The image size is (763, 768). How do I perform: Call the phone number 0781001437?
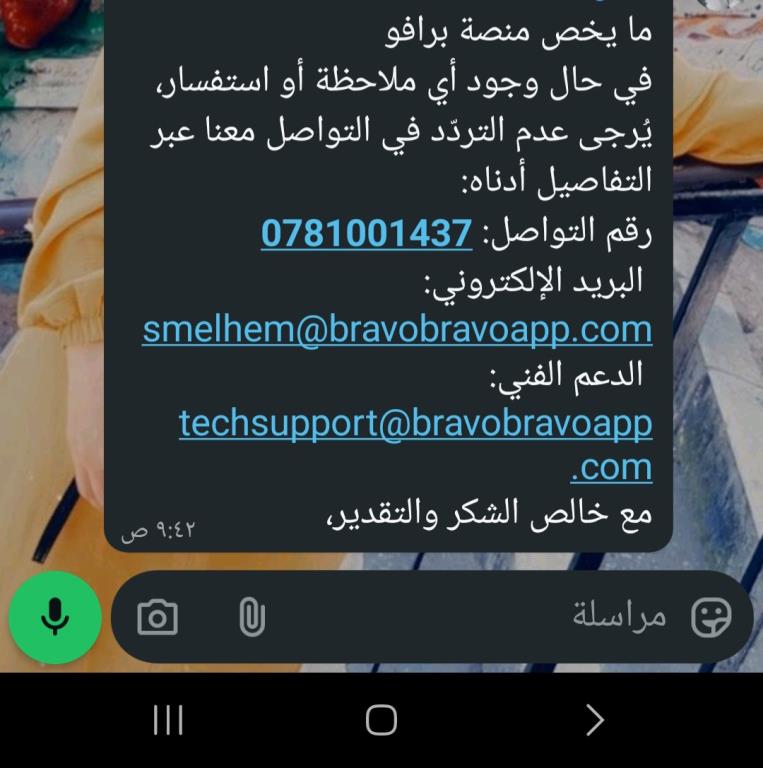pos(366,233)
